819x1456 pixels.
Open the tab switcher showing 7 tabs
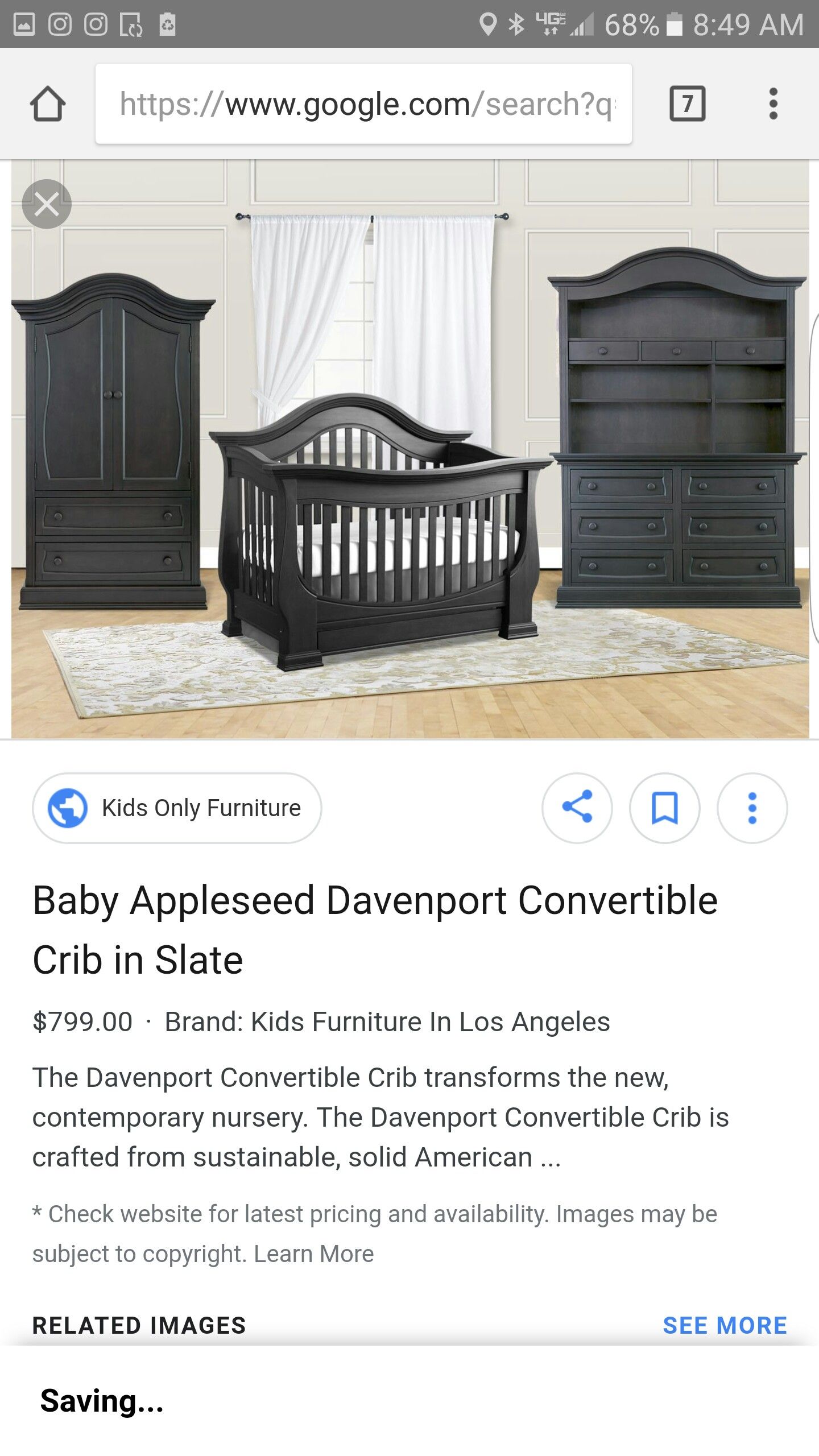pyautogui.click(x=688, y=104)
